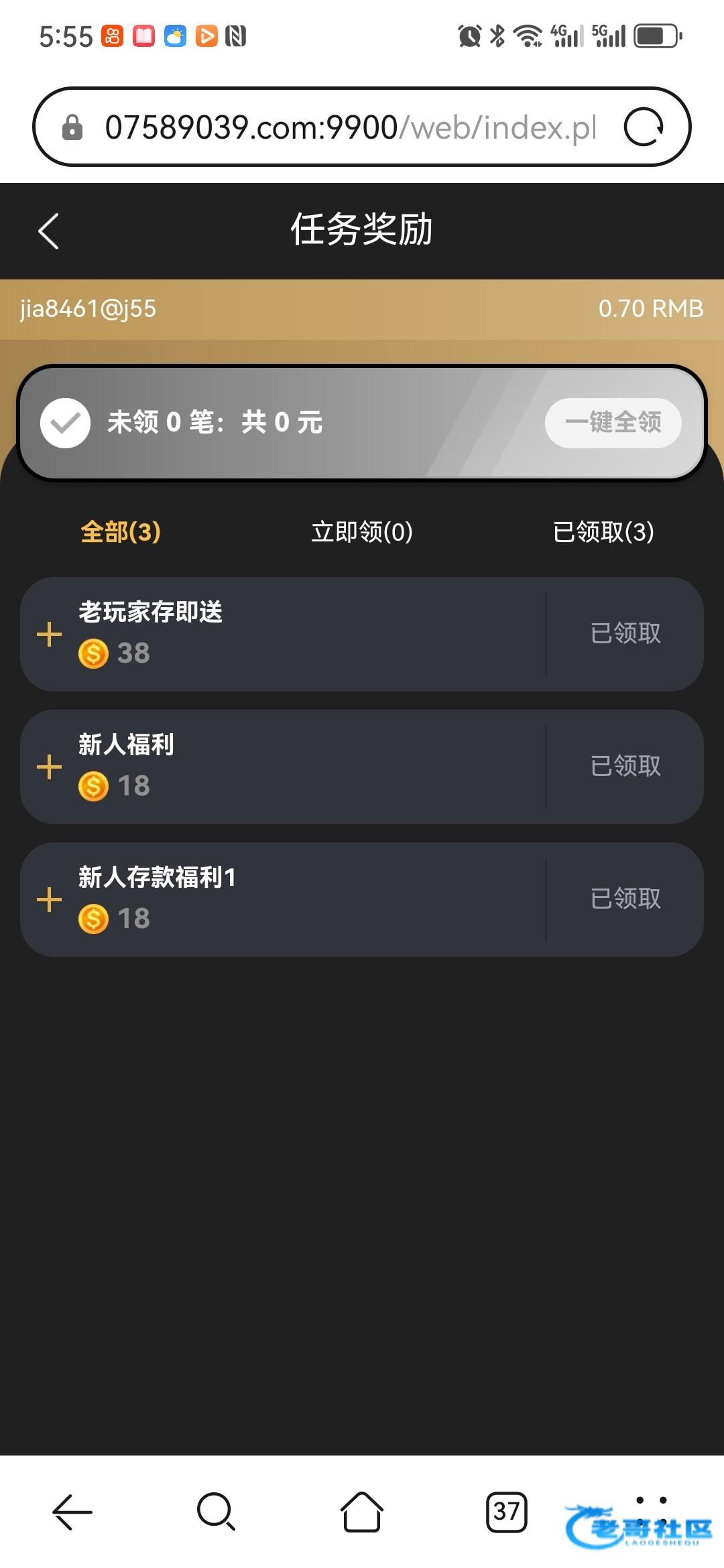Switch to the 立即领(0) tab
Screen dimensions: 724x1568
point(362,532)
